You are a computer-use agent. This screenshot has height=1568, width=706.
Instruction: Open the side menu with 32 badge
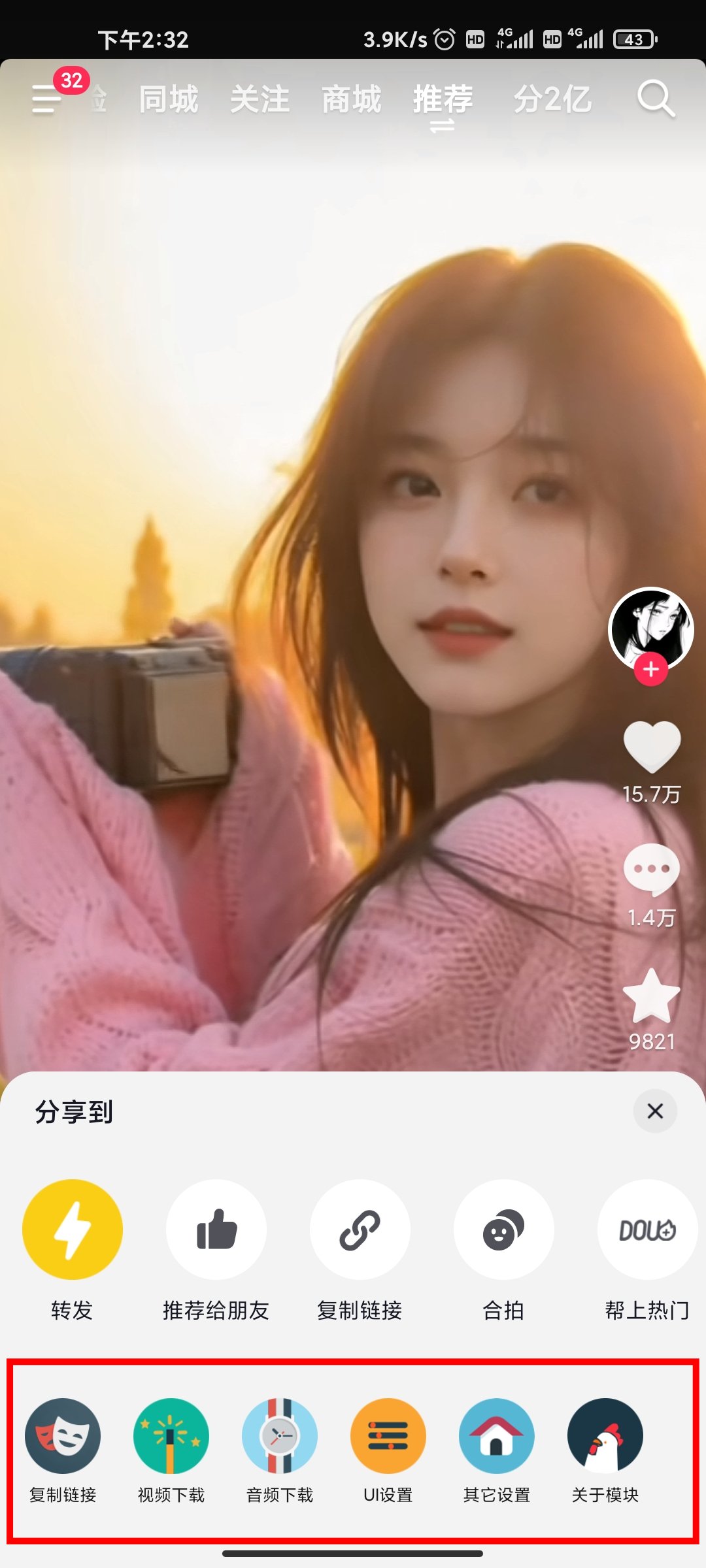(47, 99)
